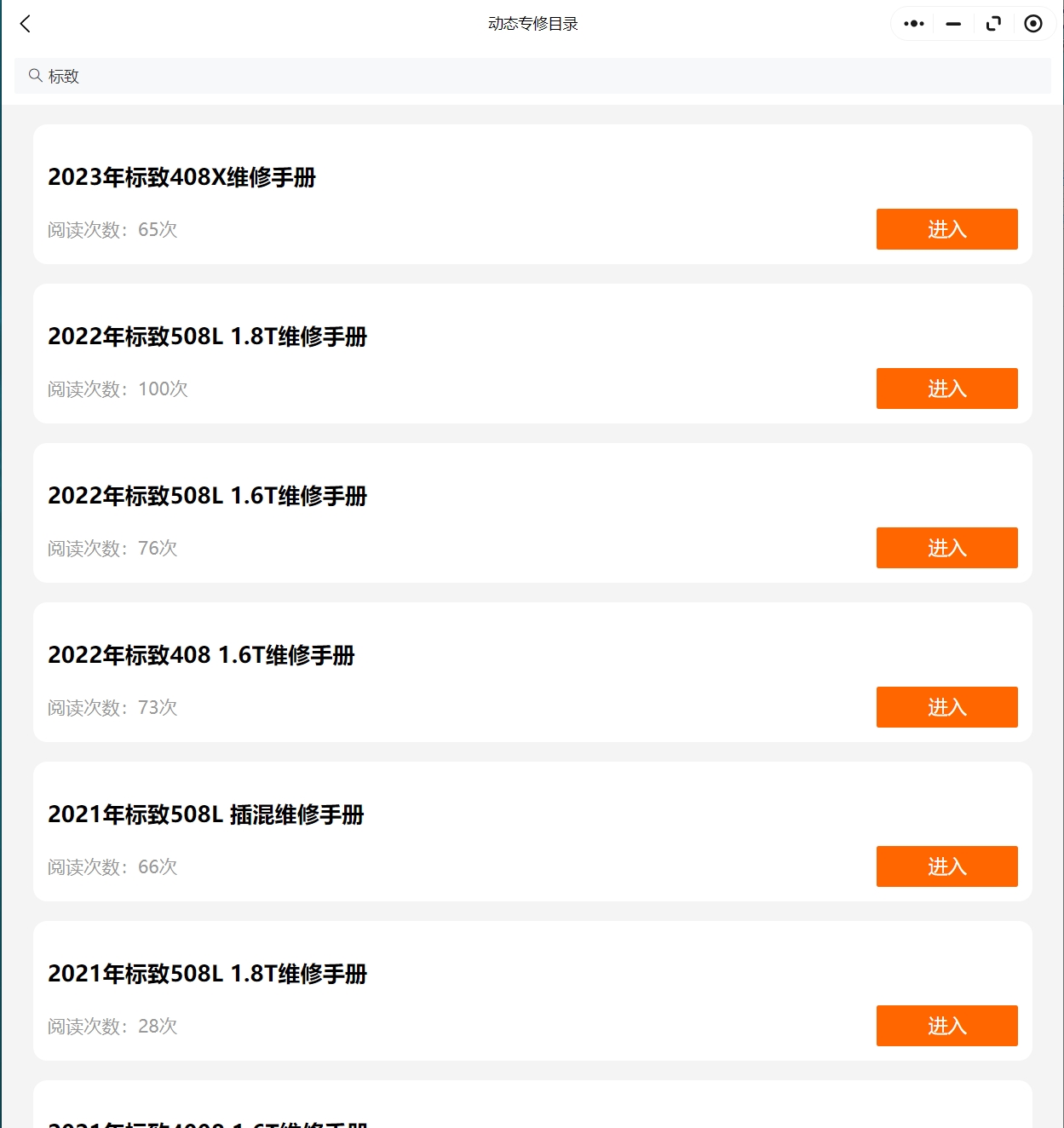Viewport: 1064px width, 1128px height.
Task: Click the restore/fullscreen icon in the capsule
Action: 993,24
